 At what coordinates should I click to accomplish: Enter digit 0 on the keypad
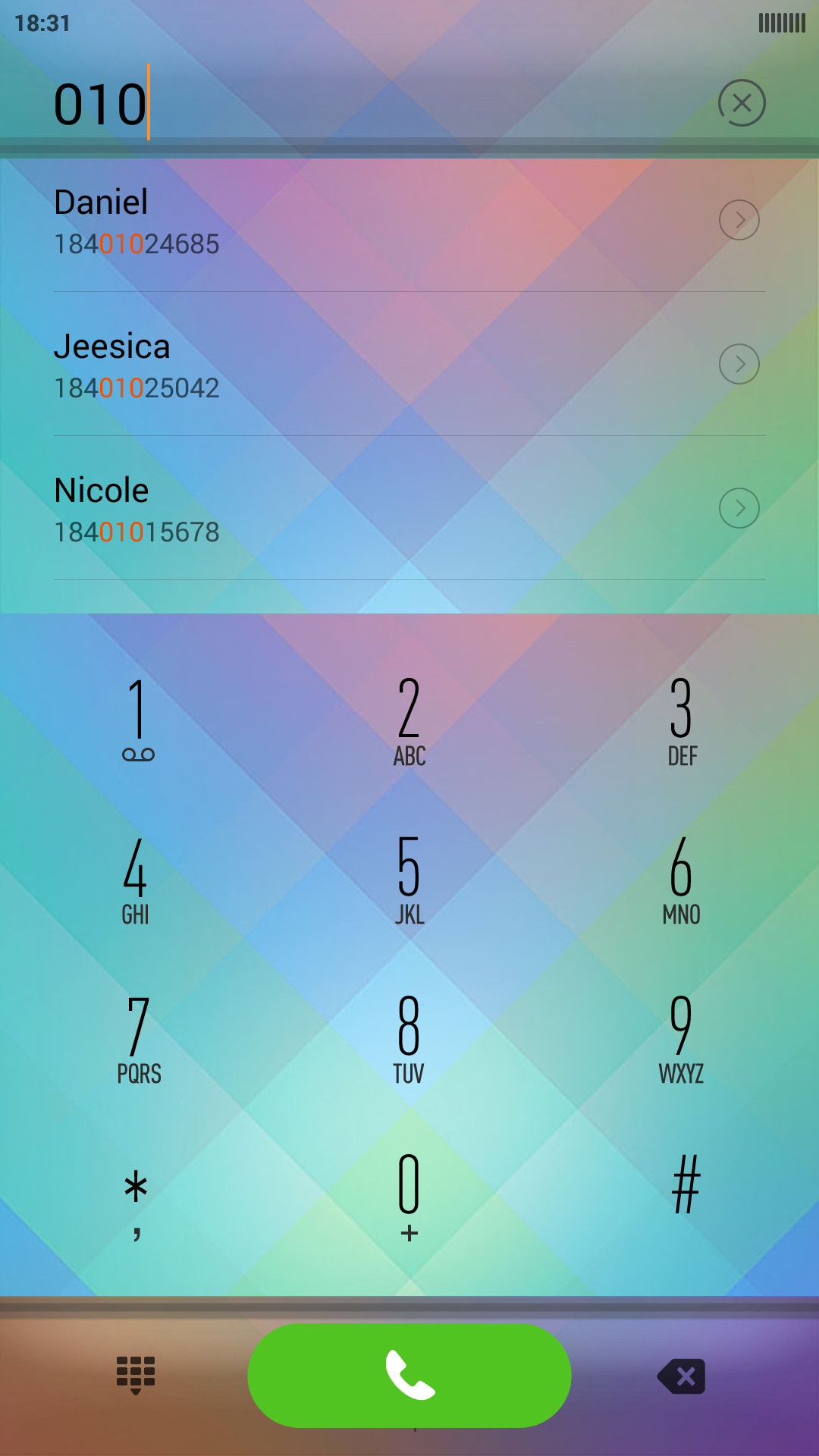[409, 1197]
